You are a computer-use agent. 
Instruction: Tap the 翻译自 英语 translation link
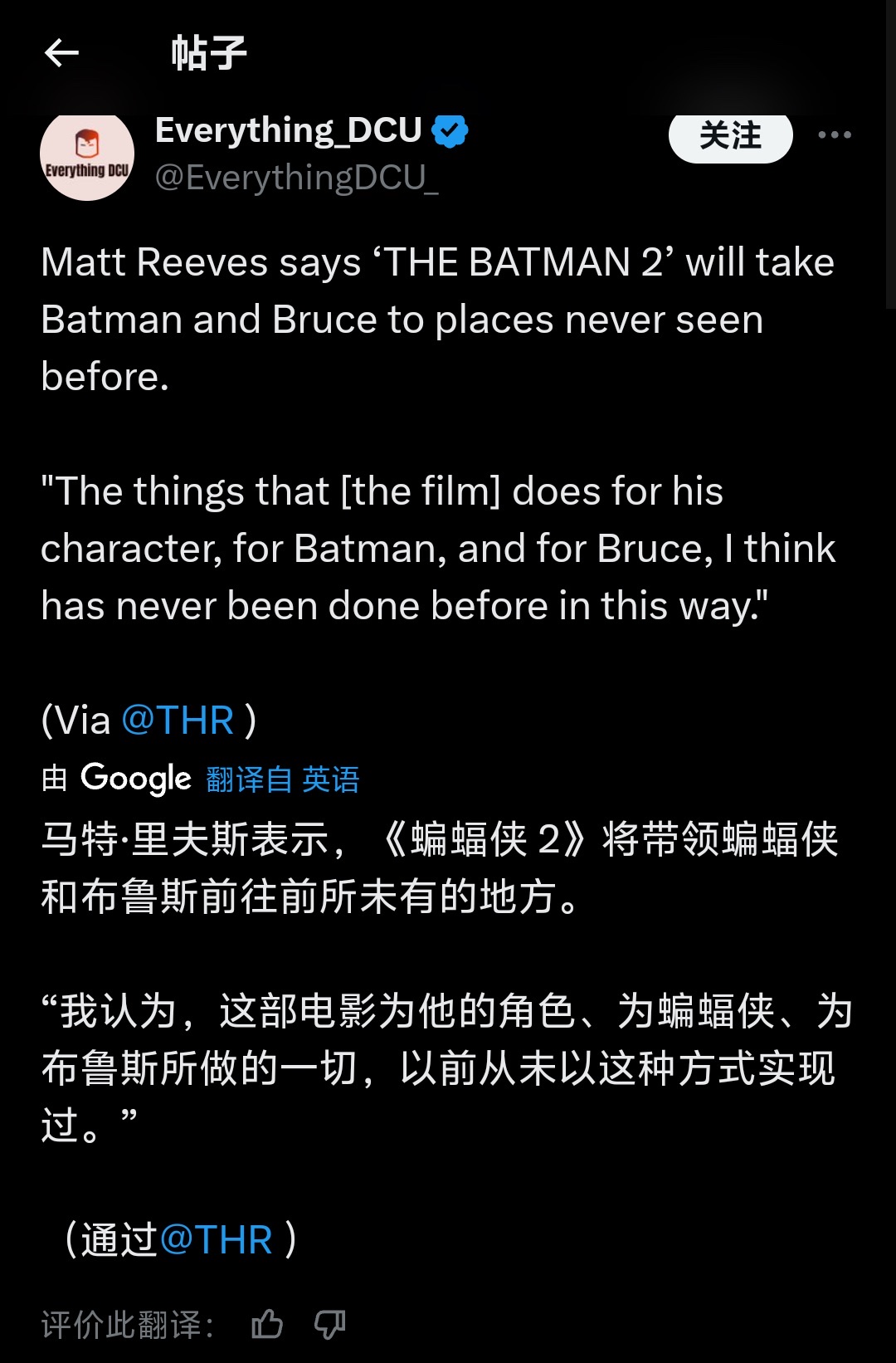click(282, 779)
